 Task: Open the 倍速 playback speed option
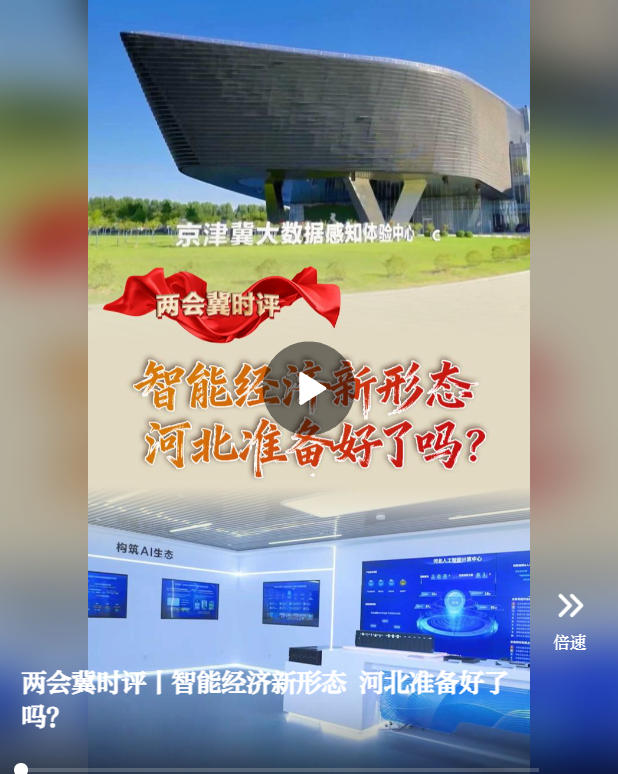[x=570, y=620]
